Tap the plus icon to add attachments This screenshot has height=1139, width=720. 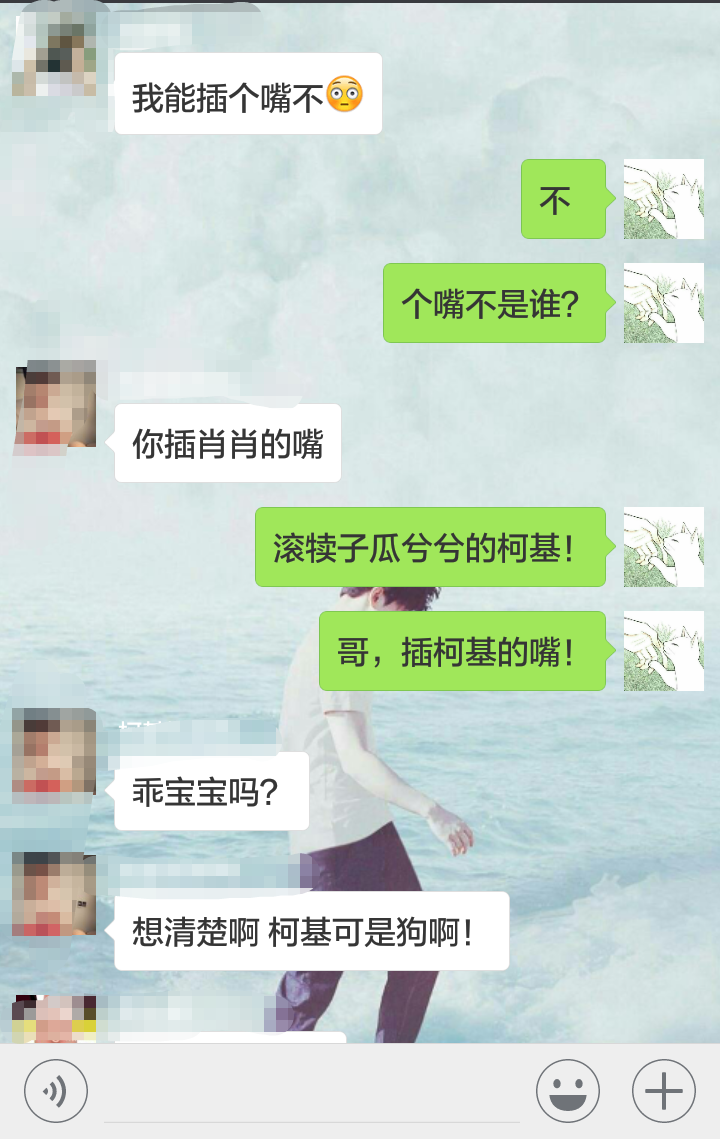[x=661, y=1090]
